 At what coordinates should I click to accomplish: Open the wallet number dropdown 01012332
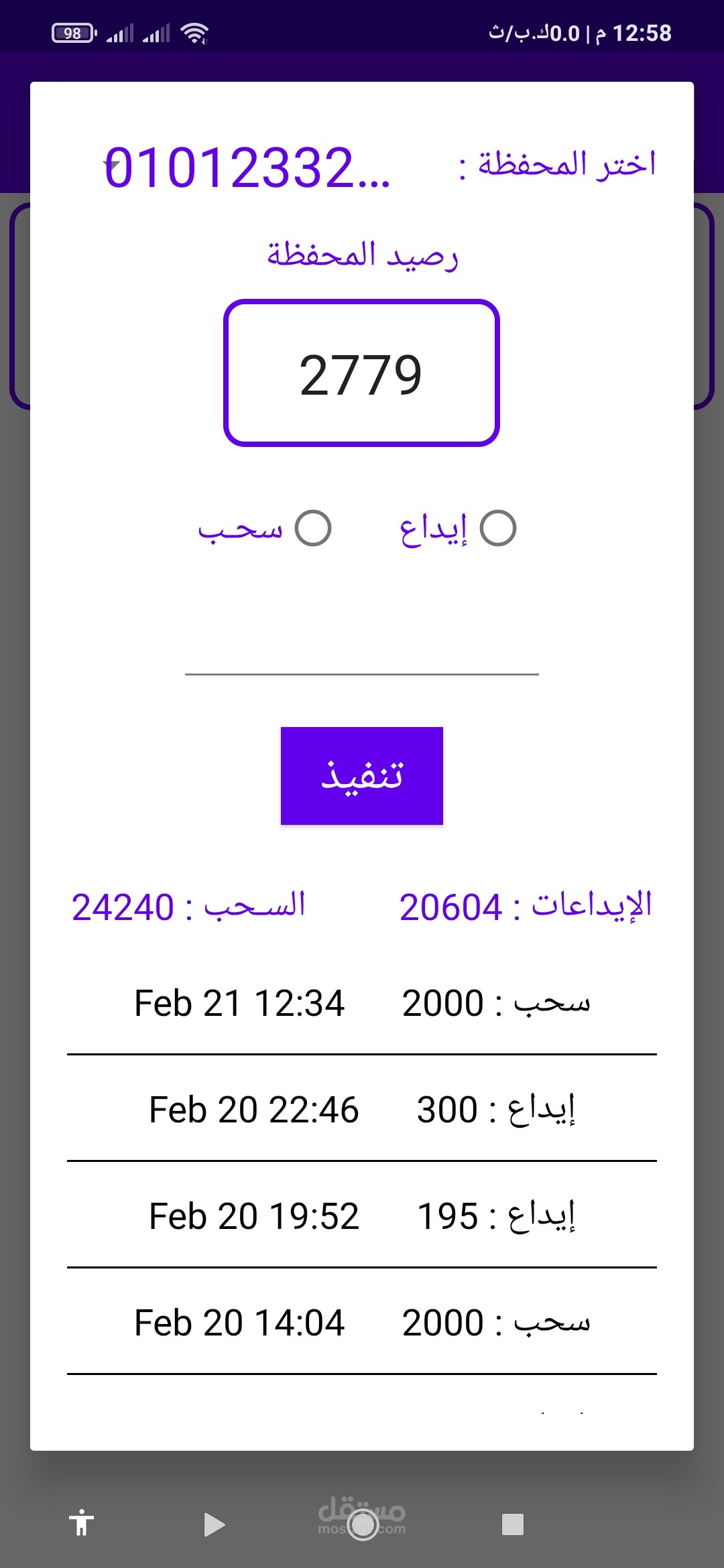(247, 168)
